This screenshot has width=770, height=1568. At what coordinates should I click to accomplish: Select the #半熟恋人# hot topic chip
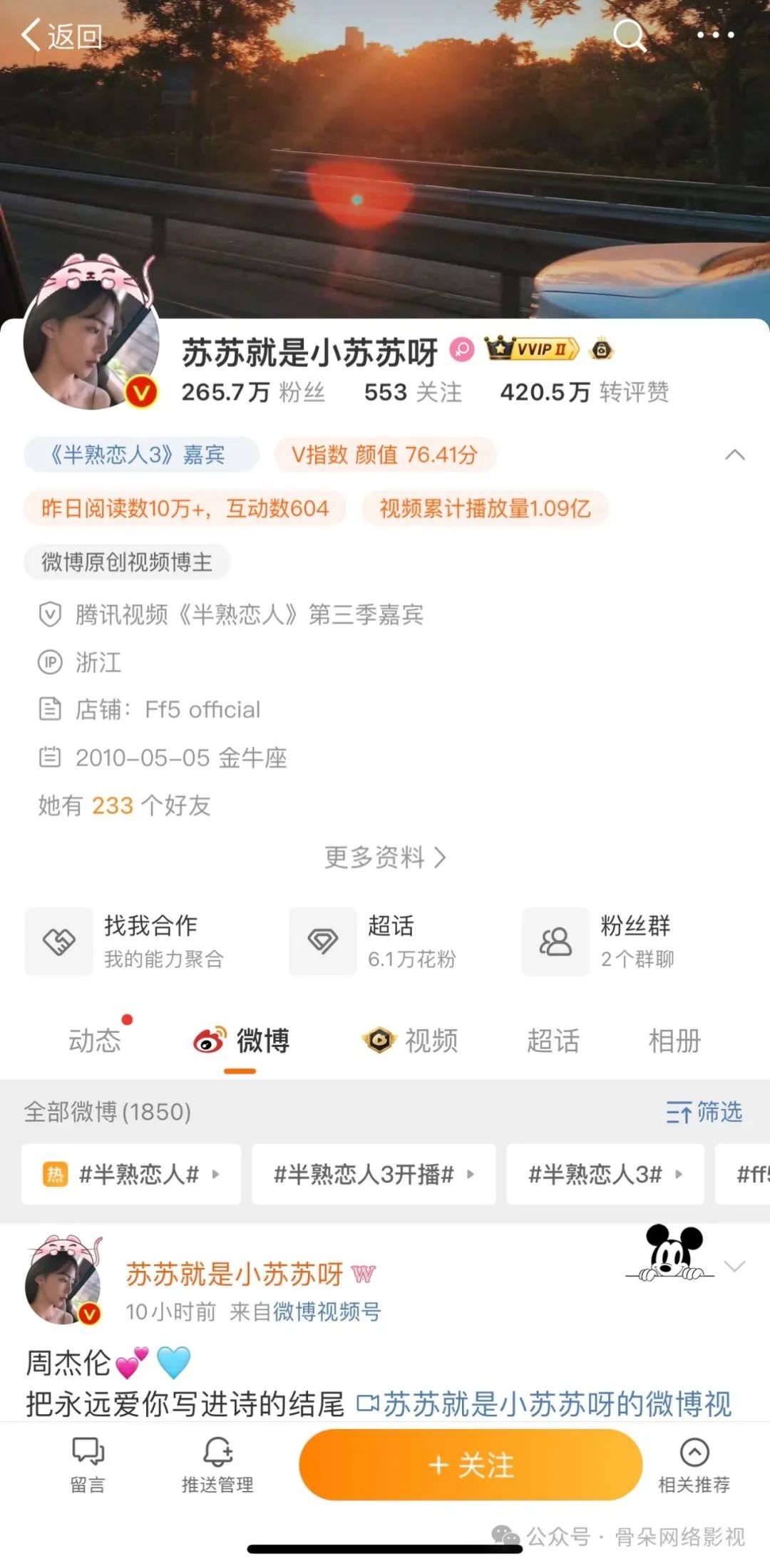[x=131, y=1174]
